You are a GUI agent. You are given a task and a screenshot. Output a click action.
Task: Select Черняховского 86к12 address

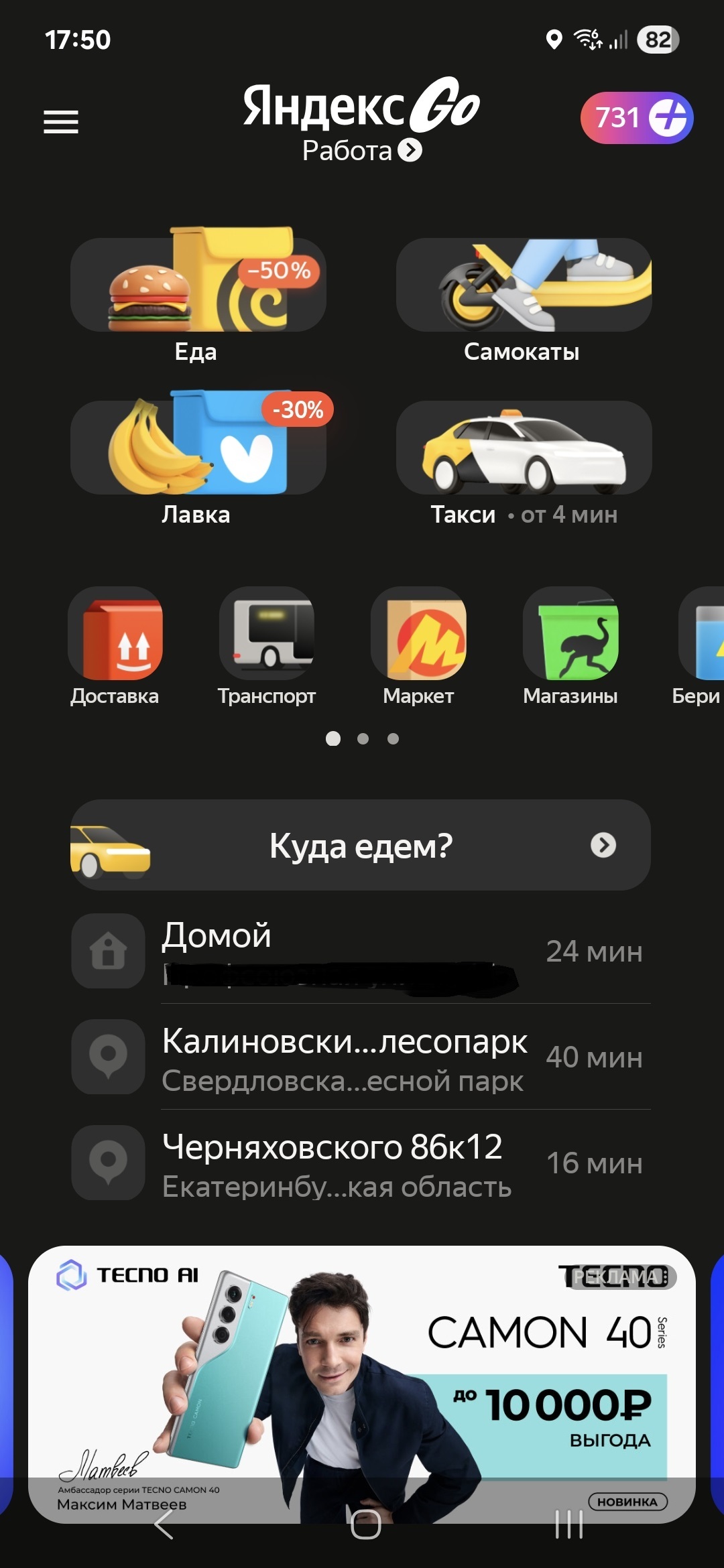coord(361,1163)
